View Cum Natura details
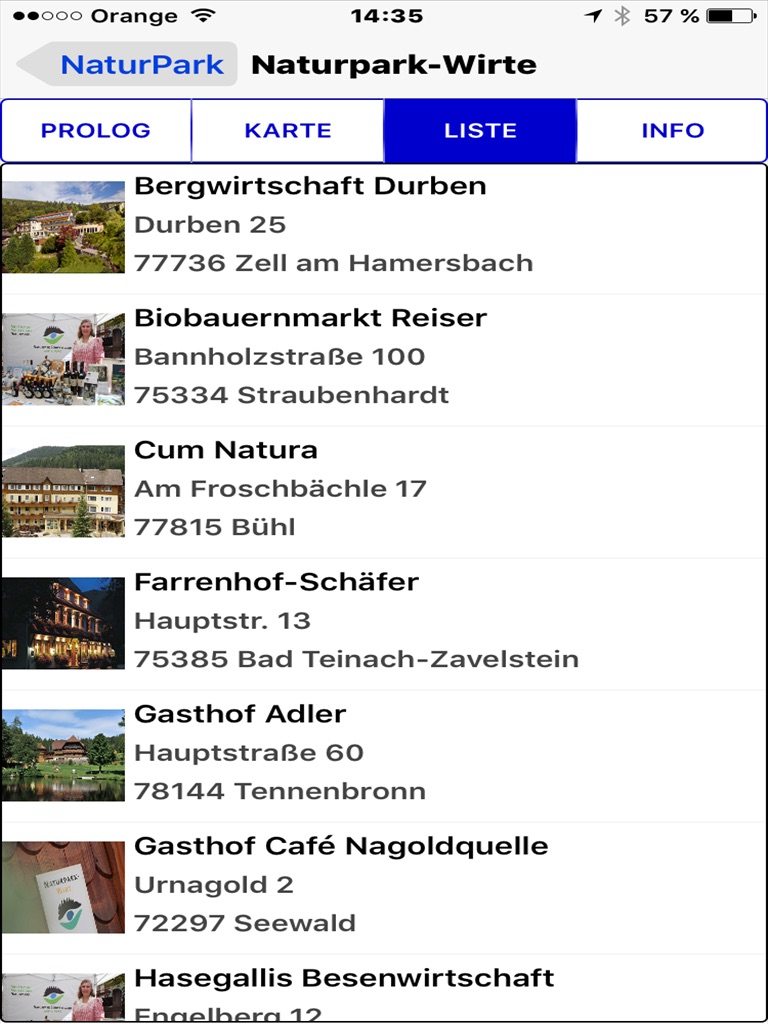Viewport: 768px width, 1024px height. tap(384, 490)
